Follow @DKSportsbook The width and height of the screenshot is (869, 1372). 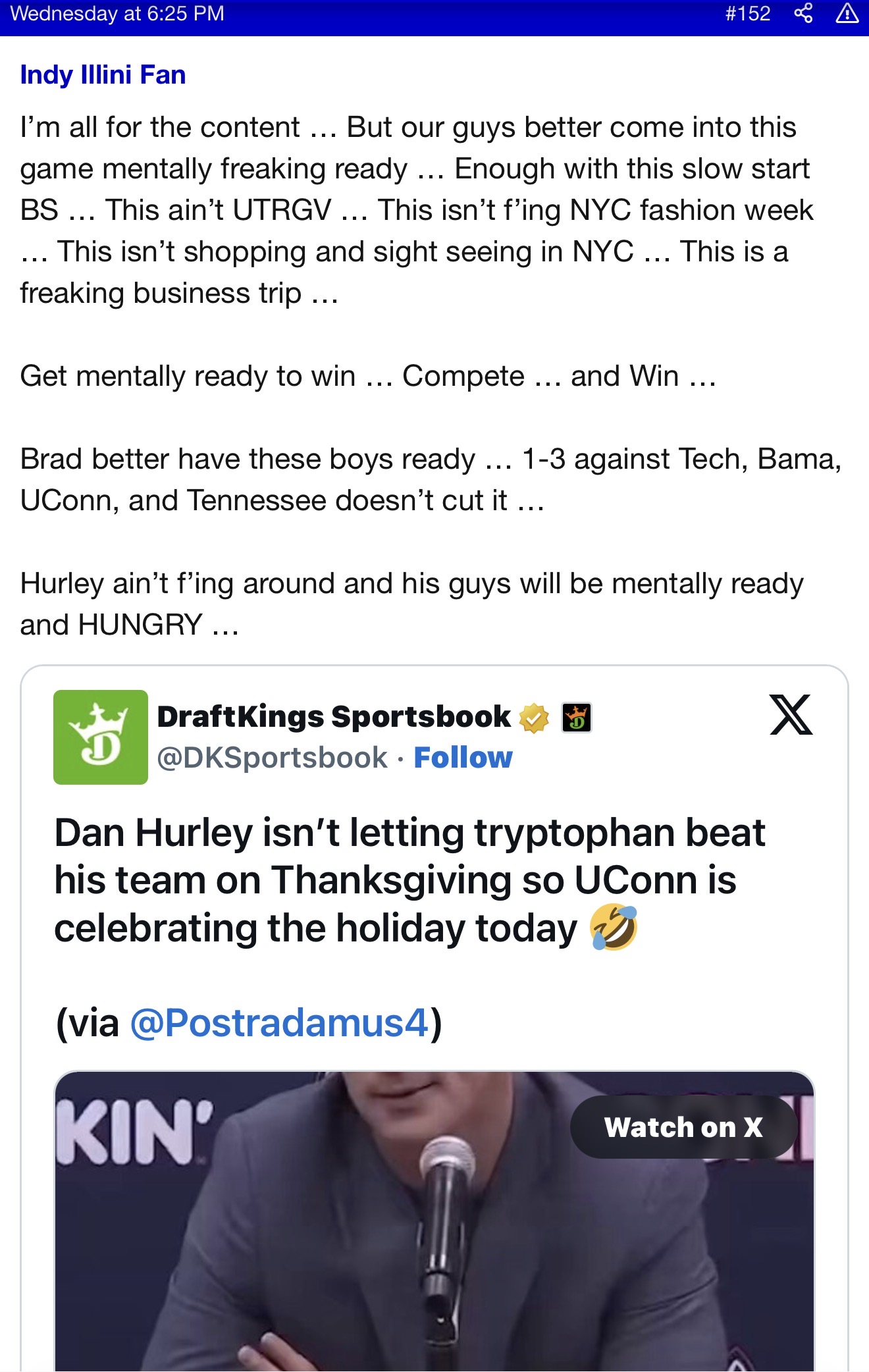point(463,758)
